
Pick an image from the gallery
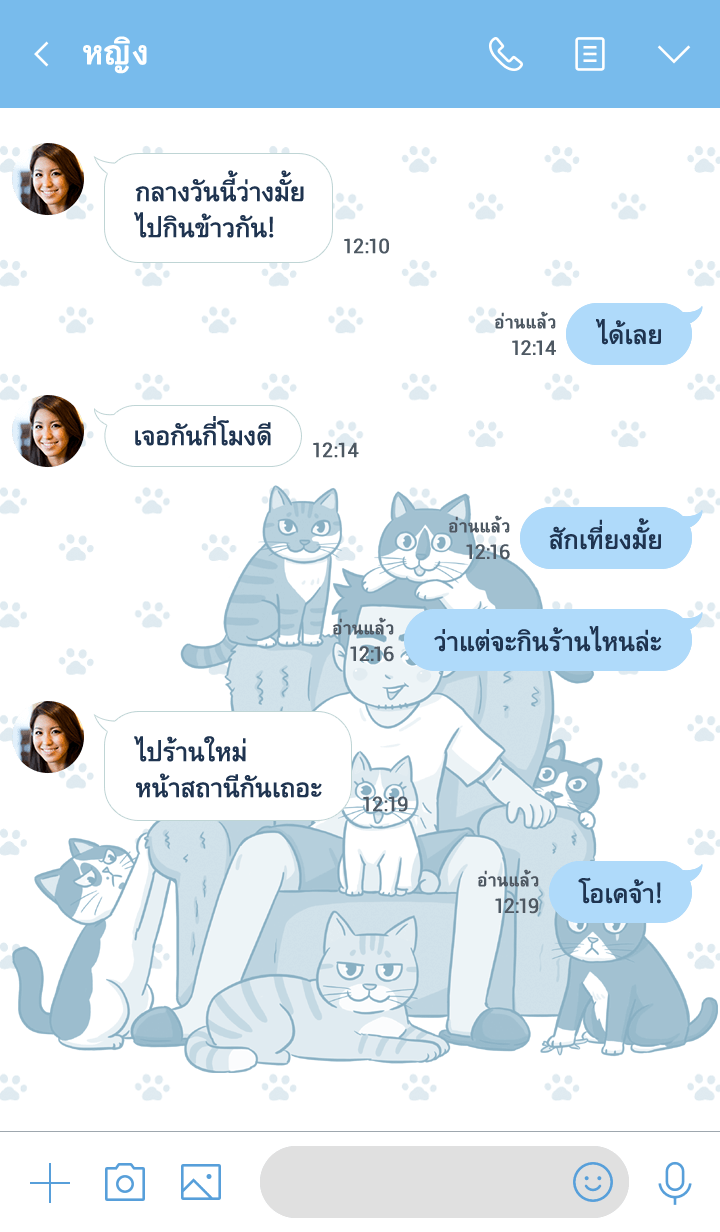coord(200,1183)
